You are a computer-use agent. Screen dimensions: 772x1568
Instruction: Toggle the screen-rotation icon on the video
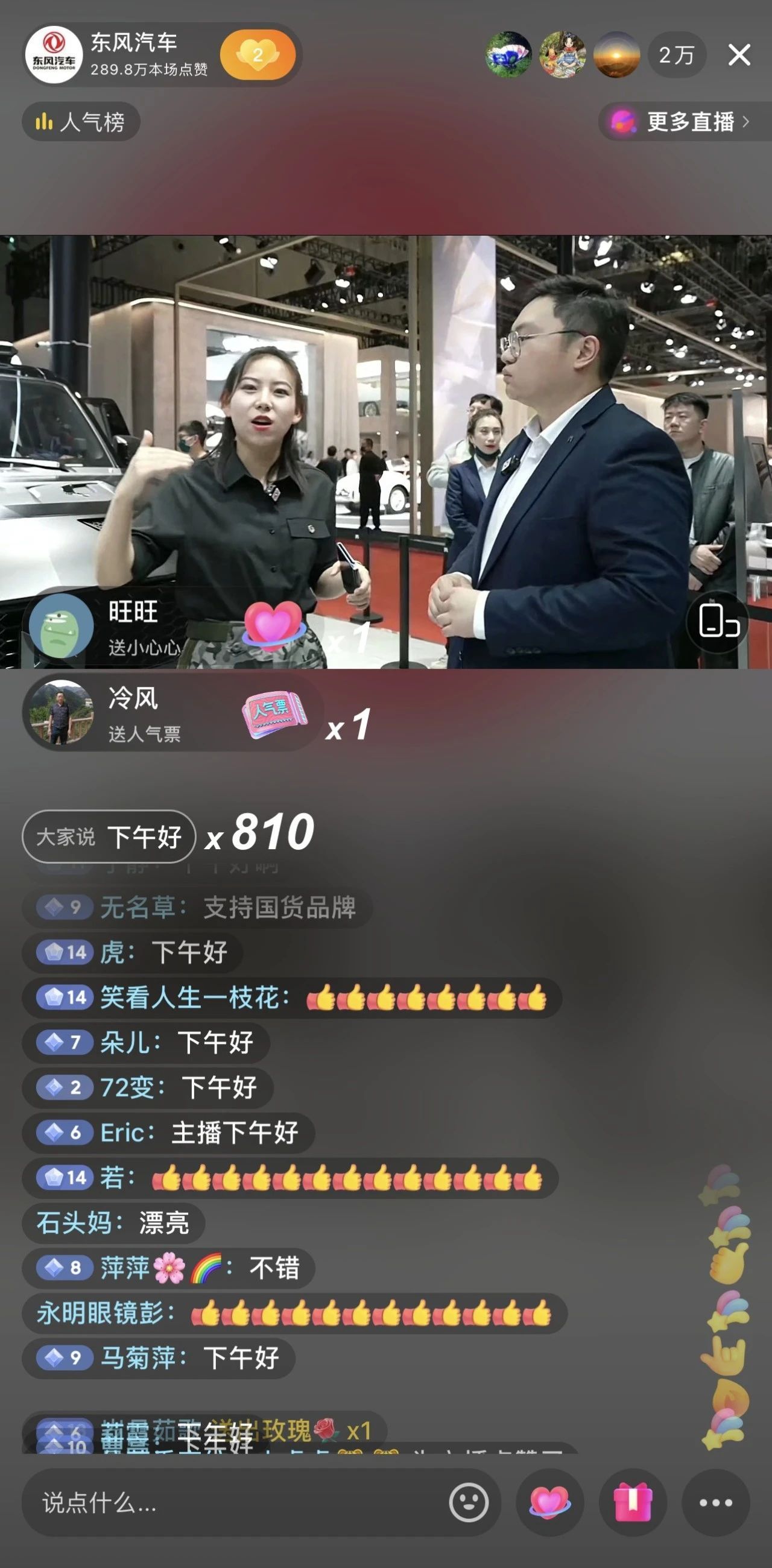click(x=717, y=621)
